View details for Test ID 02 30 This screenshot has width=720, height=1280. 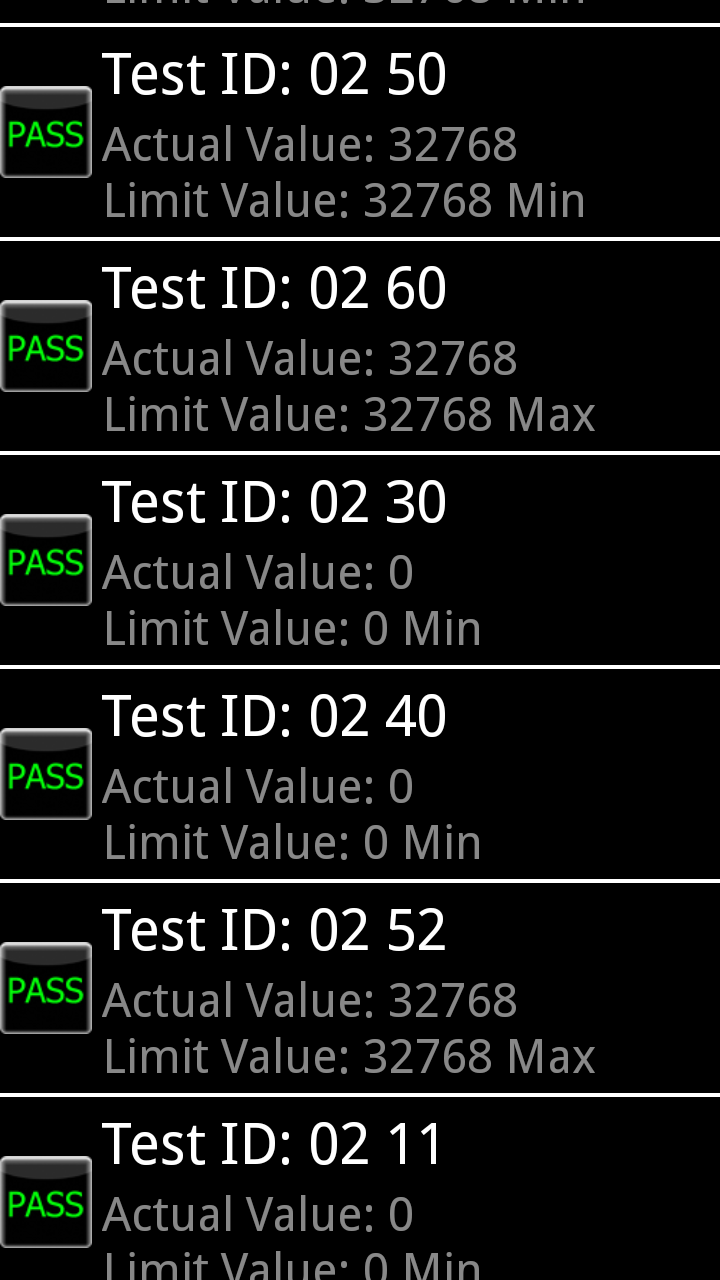click(x=360, y=560)
